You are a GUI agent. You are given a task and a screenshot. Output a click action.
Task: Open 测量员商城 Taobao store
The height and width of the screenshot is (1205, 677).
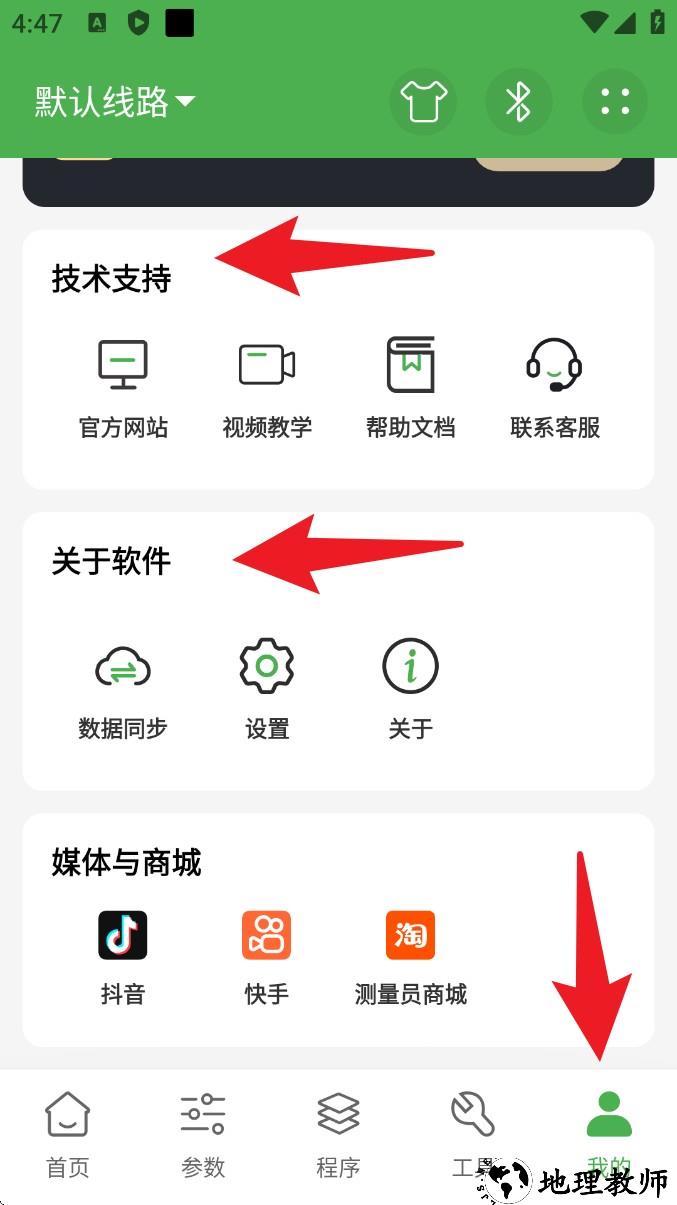[411, 955]
